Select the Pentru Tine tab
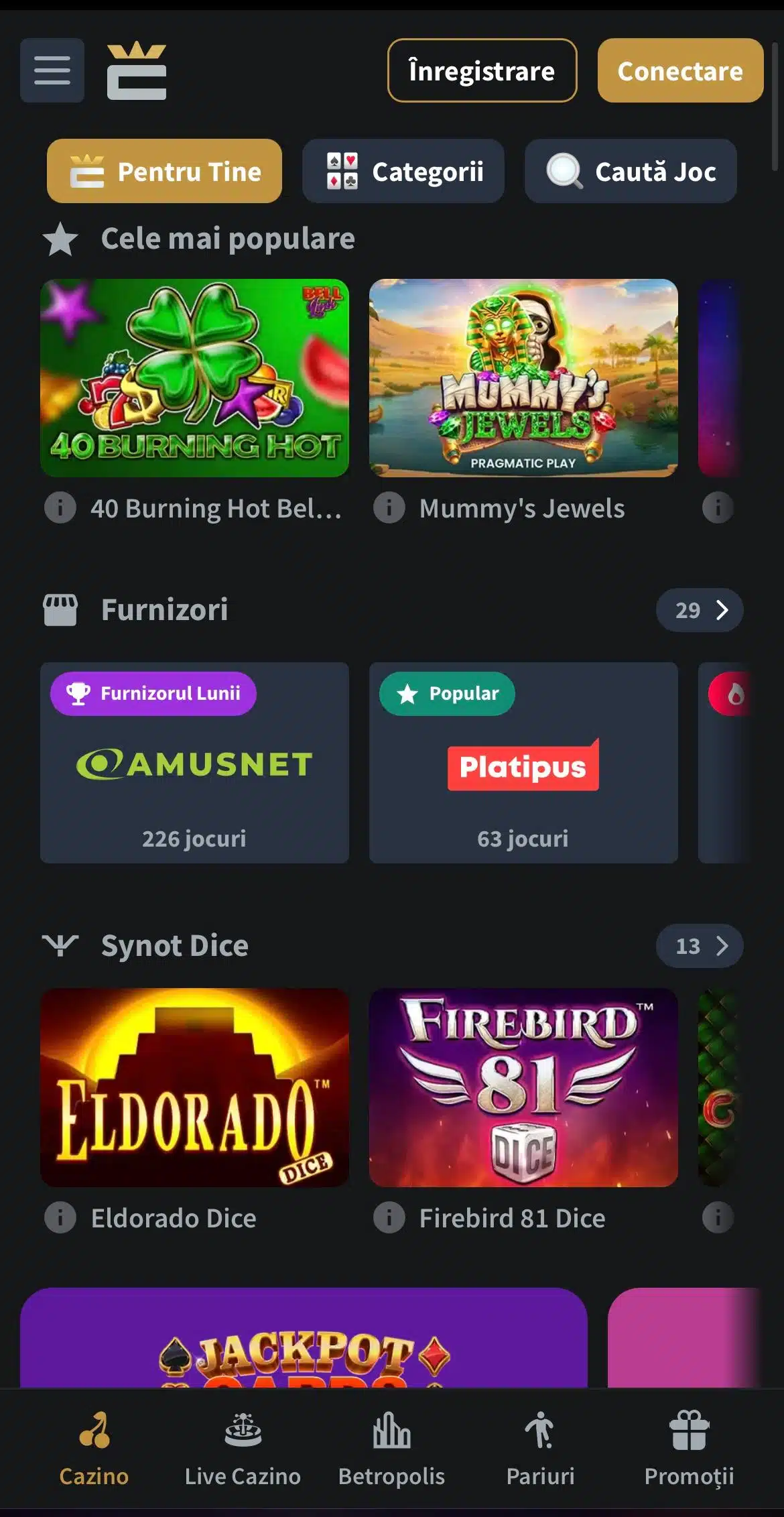The height and width of the screenshot is (1517, 784). [x=164, y=172]
